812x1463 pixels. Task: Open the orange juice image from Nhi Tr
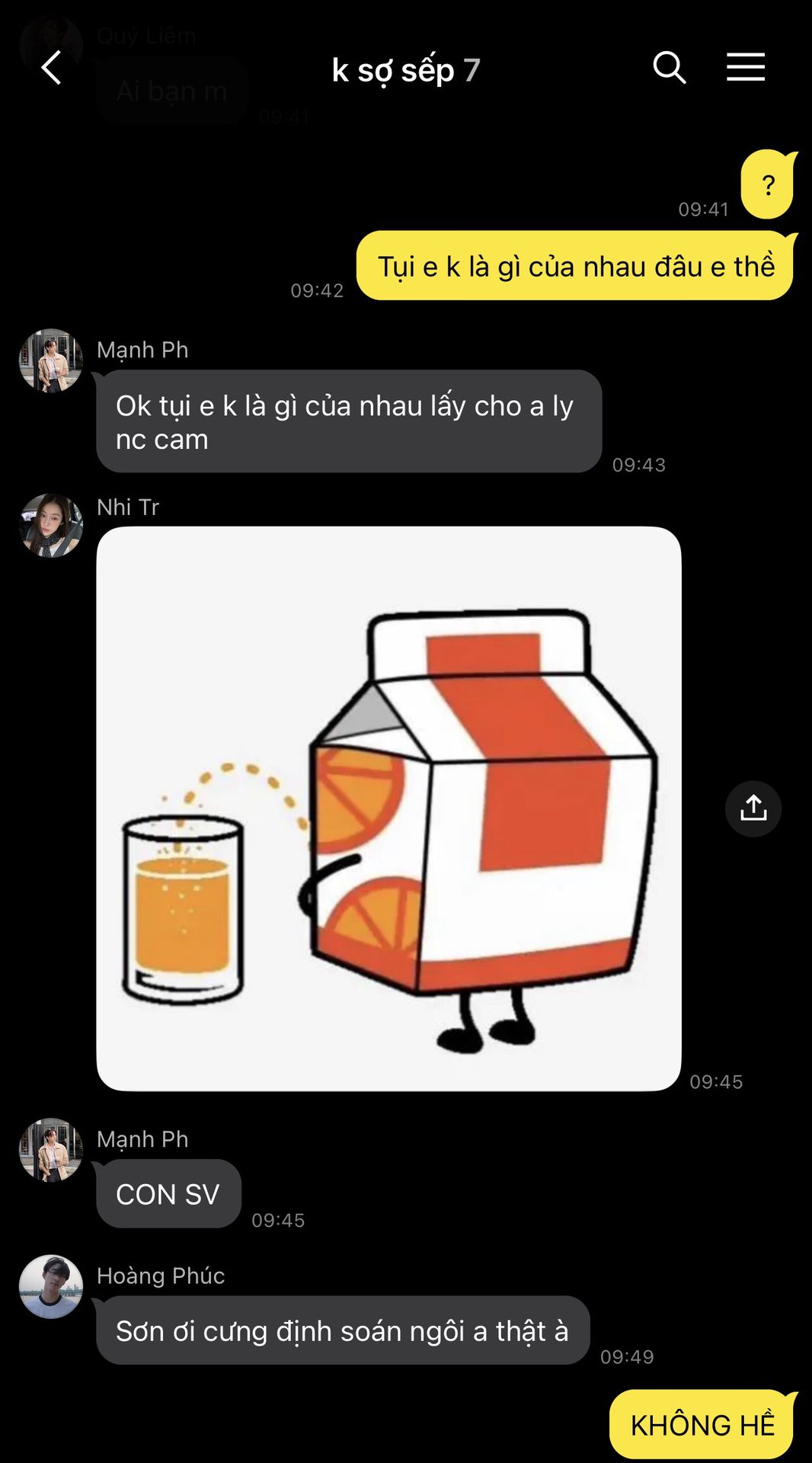pos(388,808)
